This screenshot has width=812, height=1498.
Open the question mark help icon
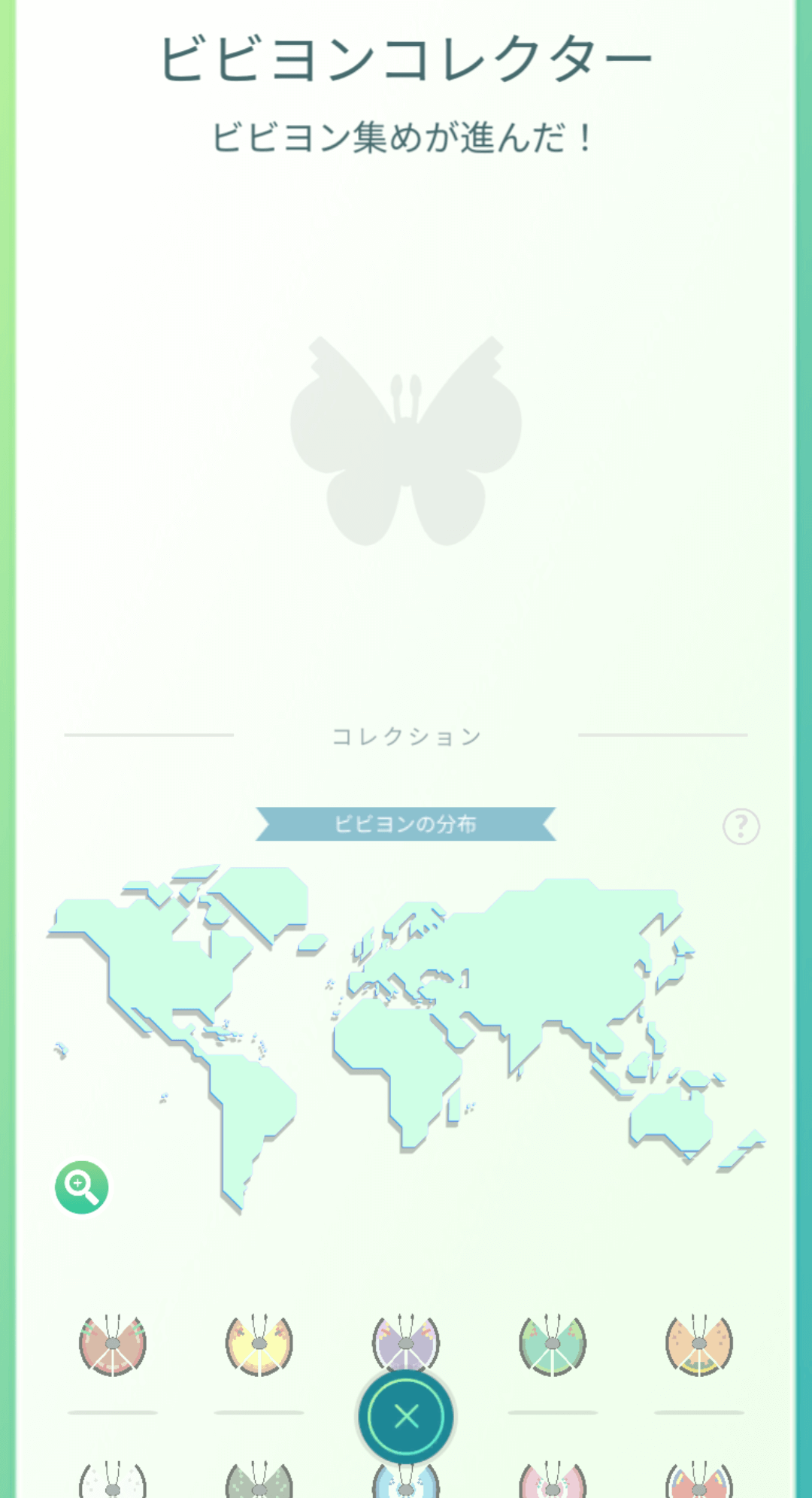[x=741, y=826]
